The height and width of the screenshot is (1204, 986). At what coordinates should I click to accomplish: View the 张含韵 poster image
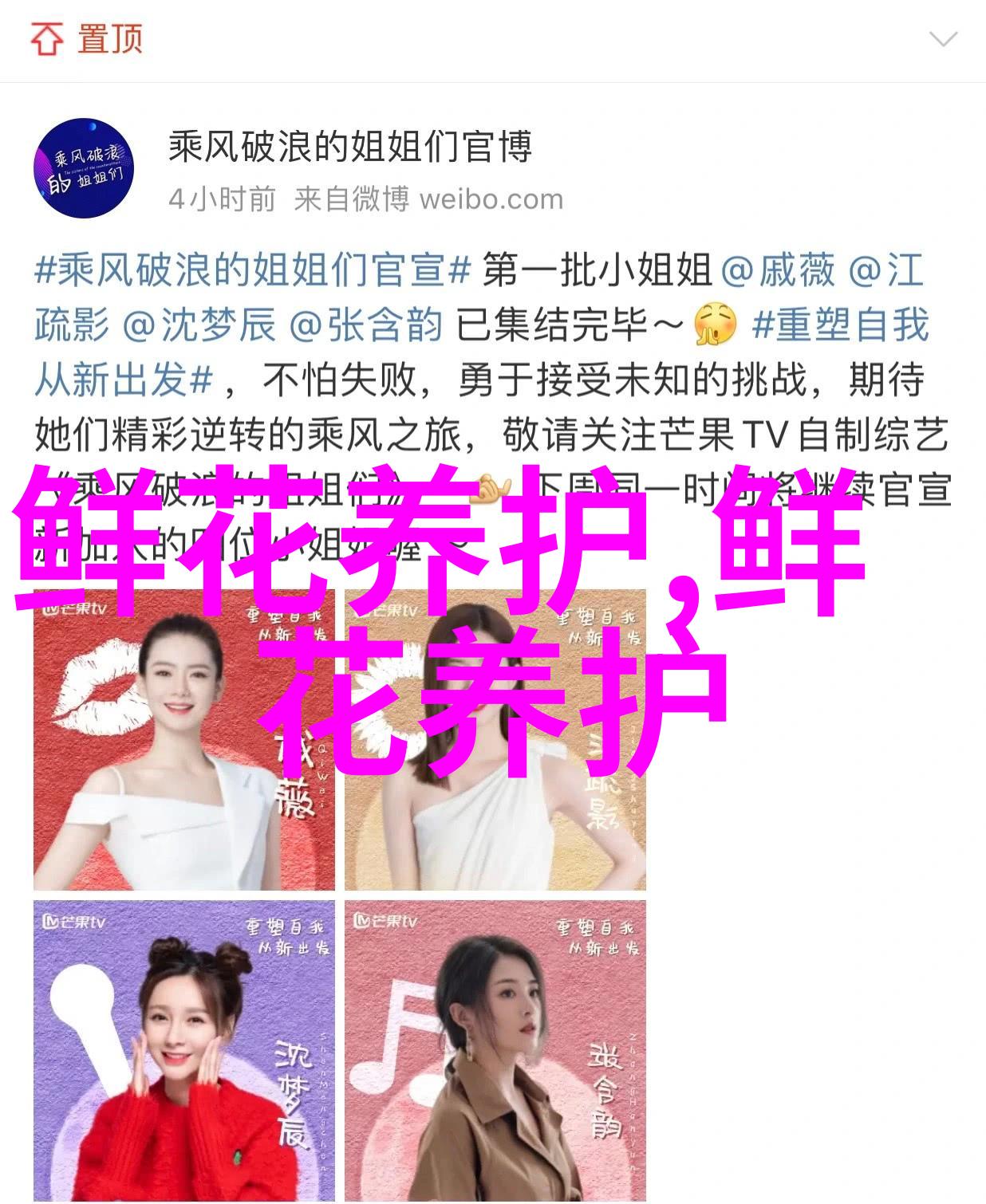[x=495, y=1050]
